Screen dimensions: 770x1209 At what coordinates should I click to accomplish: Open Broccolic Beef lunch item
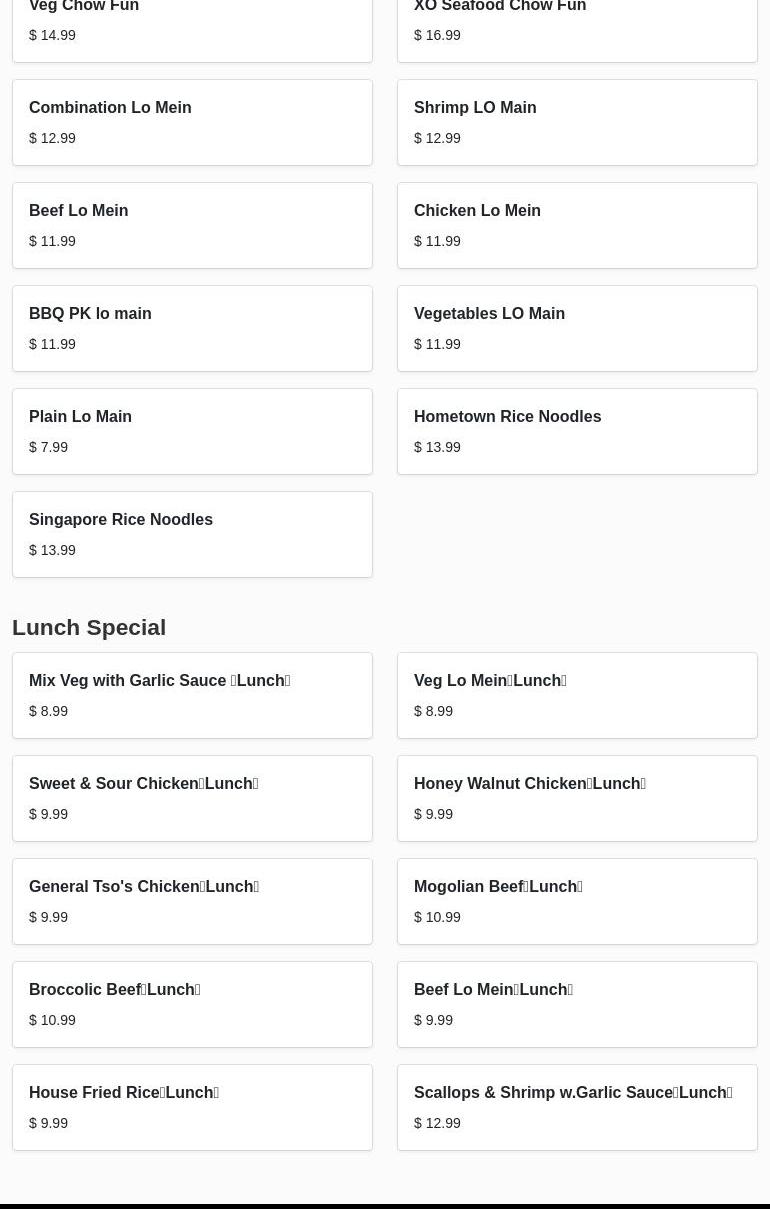pos(192,1004)
